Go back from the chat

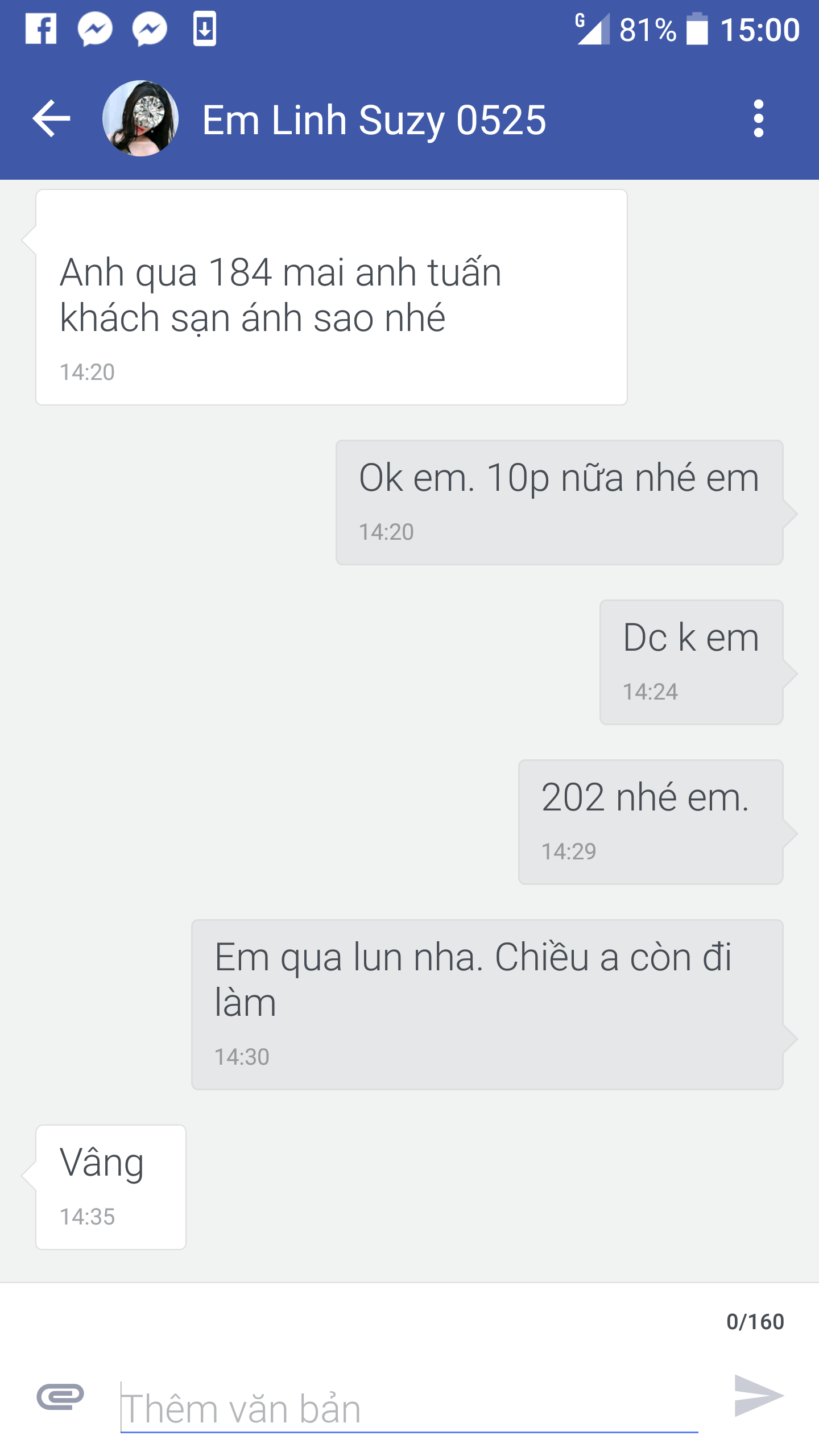[51, 119]
